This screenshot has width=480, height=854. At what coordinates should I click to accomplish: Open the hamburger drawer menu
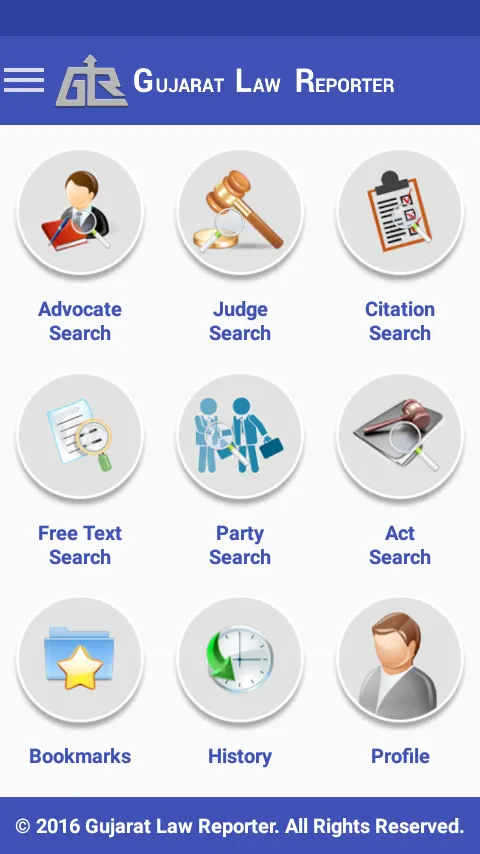coord(24,81)
